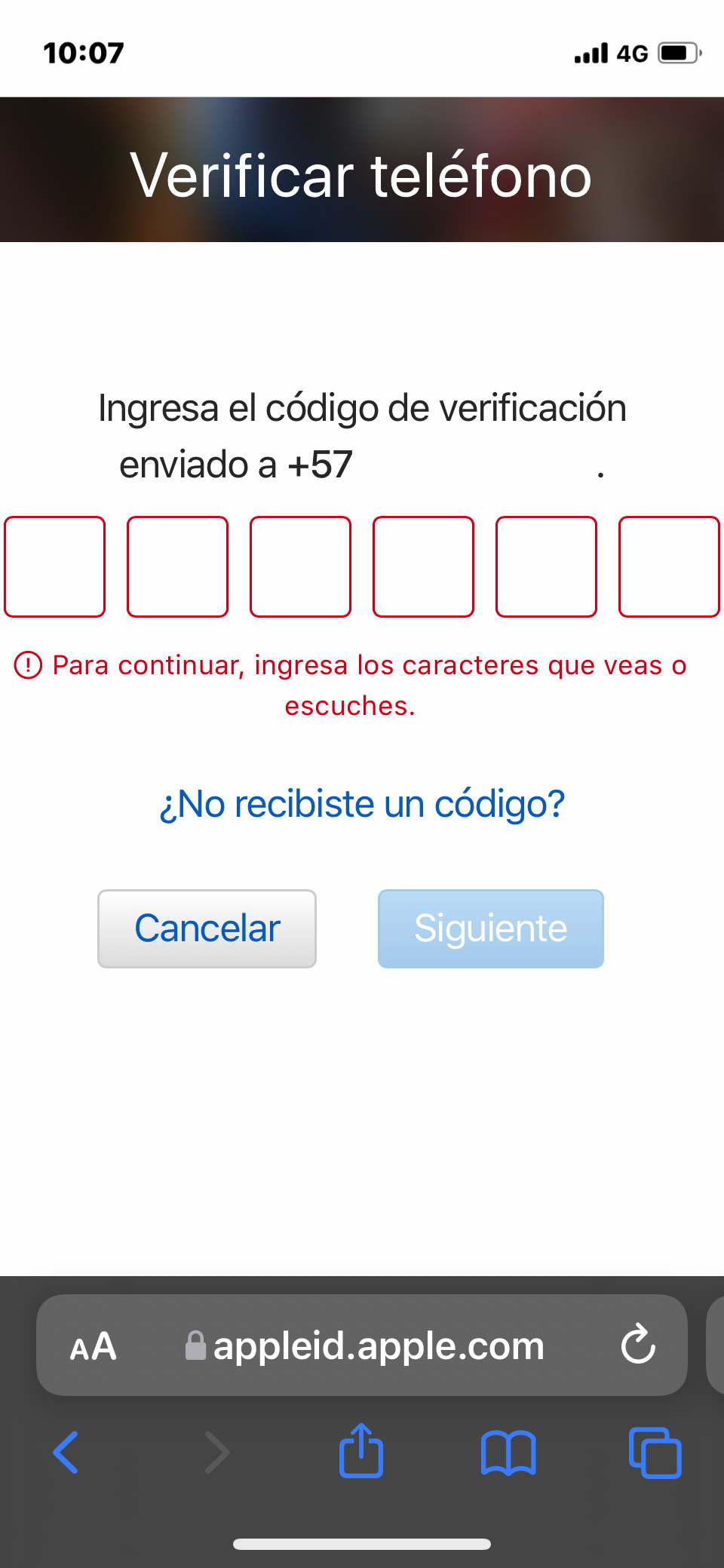Reload the appleid.apple.com page
This screenshot has height=1568, width=724.
(x=638, y=1345)
